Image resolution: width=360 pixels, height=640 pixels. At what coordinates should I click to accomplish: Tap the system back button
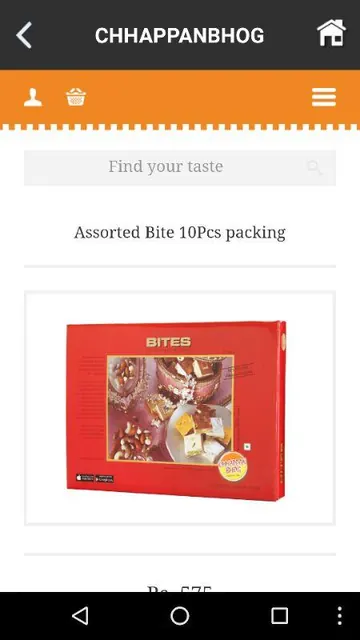[80, 616]
